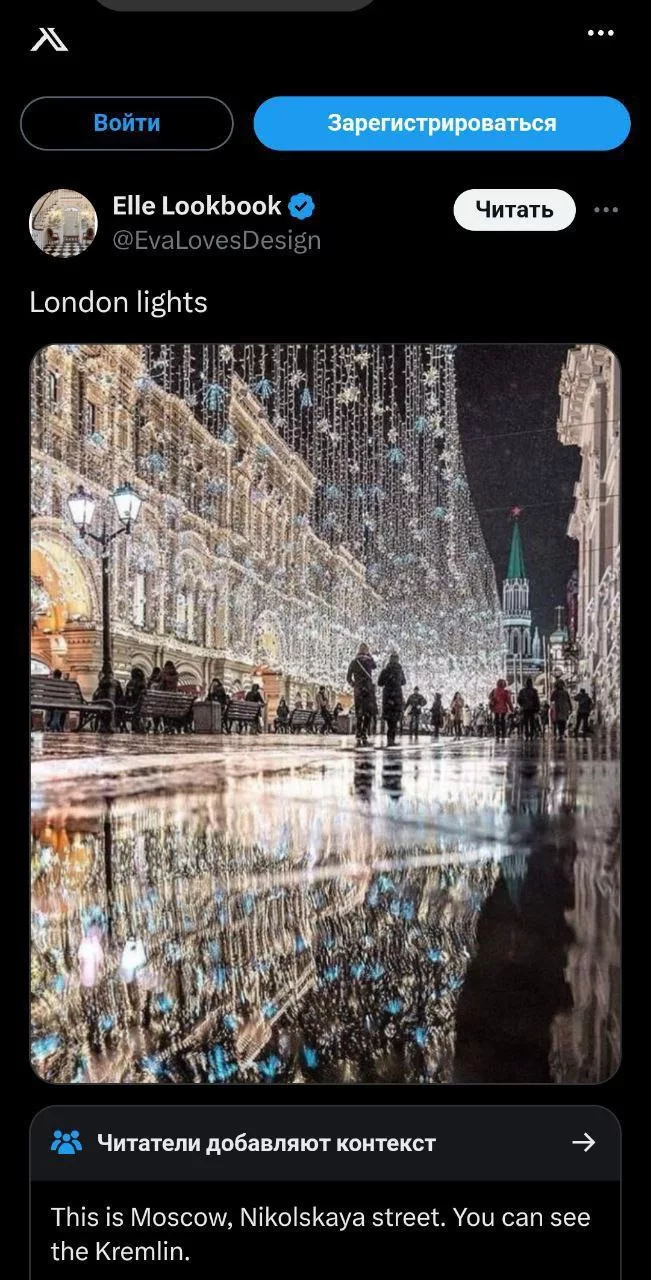651x1280 pixels.
Task: Open the top-right overflow menu
Action: coord(600,33)
